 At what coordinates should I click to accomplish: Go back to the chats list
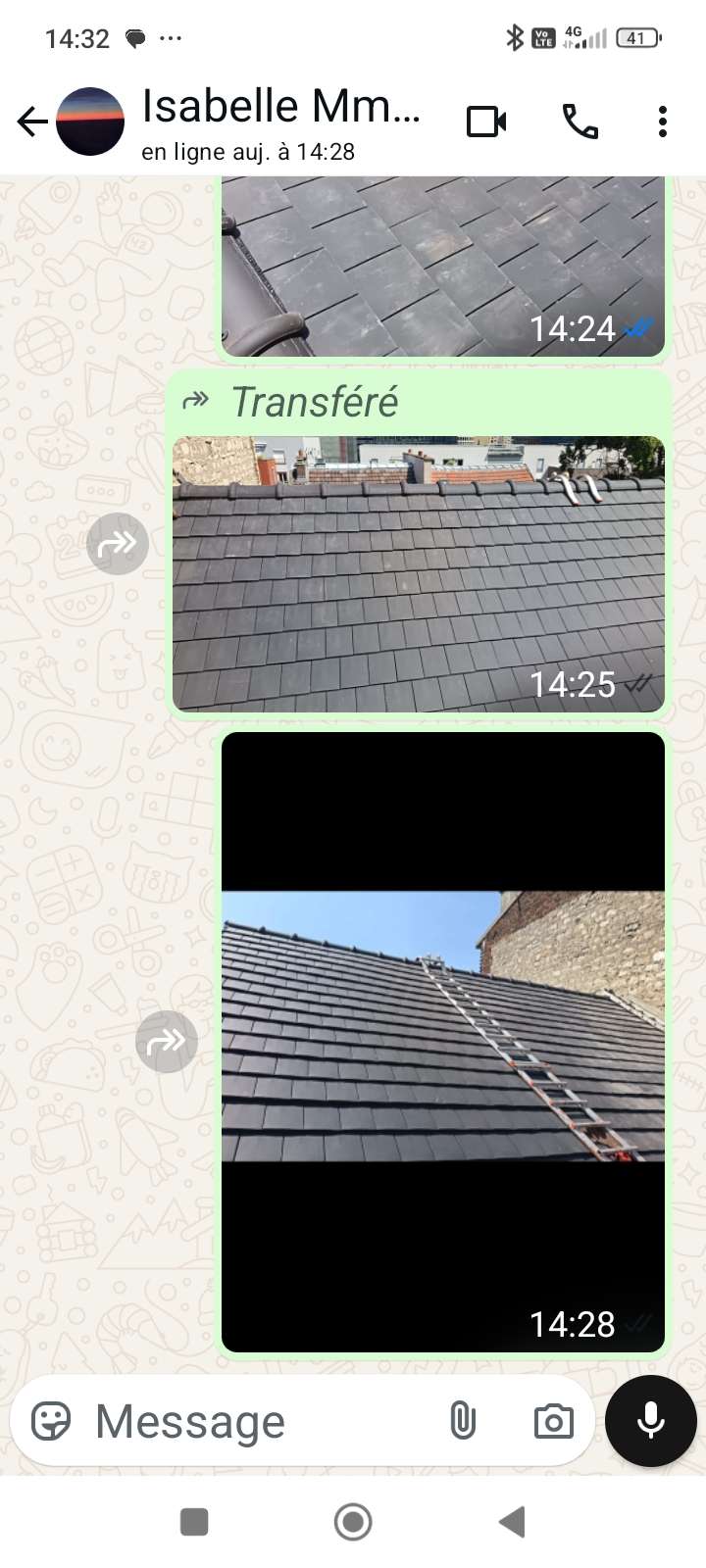(x=31, y=122)
